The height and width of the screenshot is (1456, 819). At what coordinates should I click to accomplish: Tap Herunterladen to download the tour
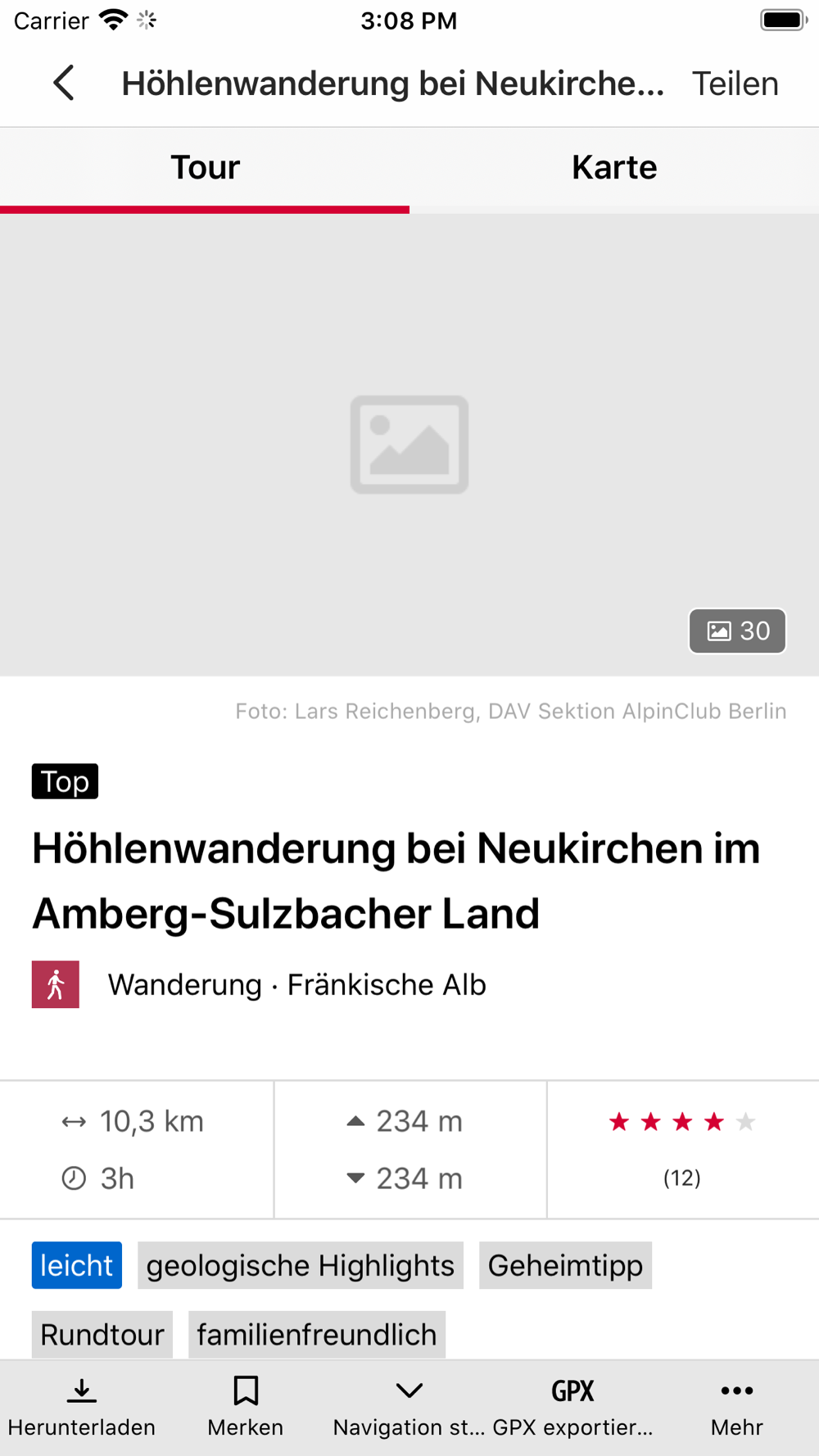click(x=82, y=1409)
